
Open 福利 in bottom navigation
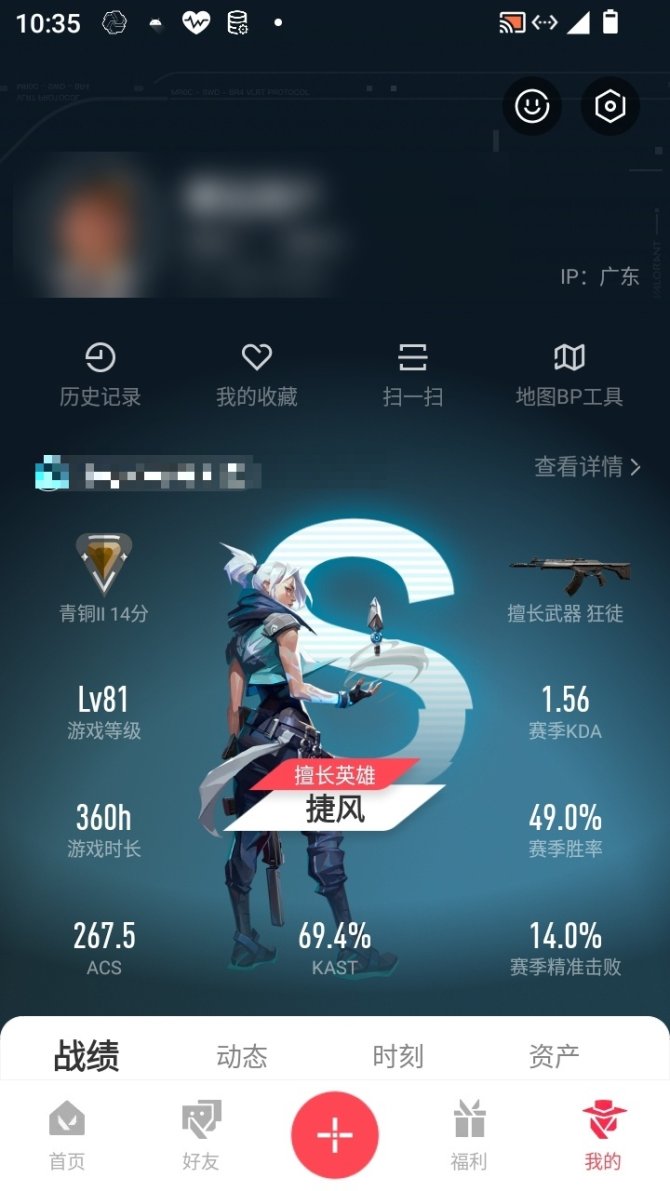(469, 1135)
